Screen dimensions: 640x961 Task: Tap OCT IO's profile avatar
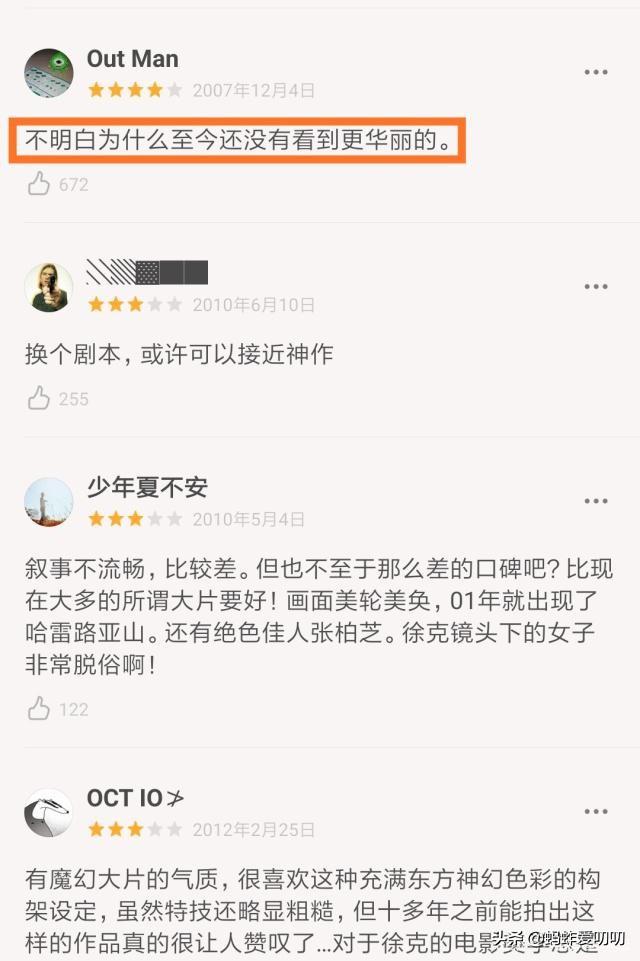pyautogui.click(x=49, y=812)
